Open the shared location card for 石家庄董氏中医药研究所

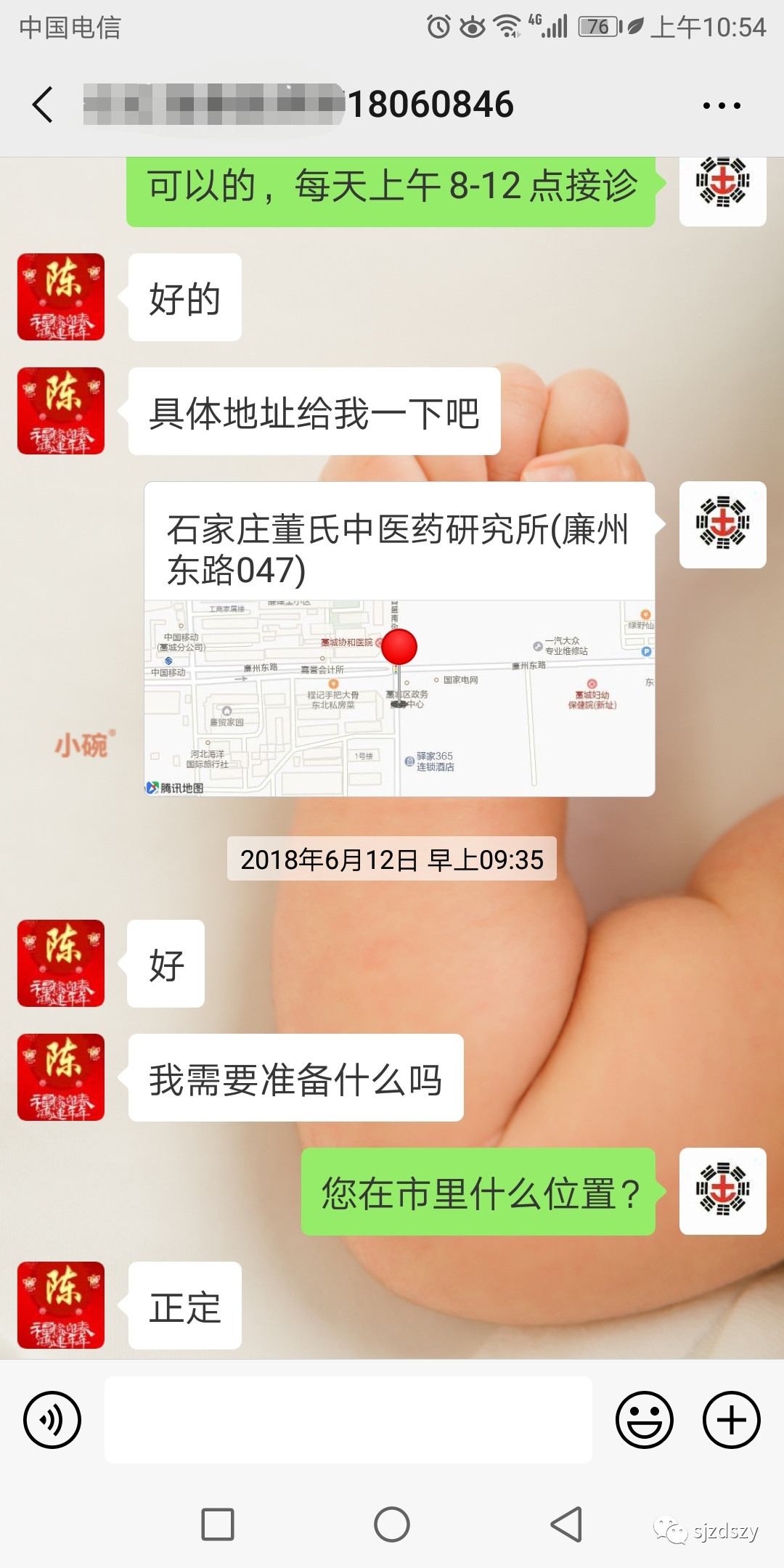(x=399, y=639)
